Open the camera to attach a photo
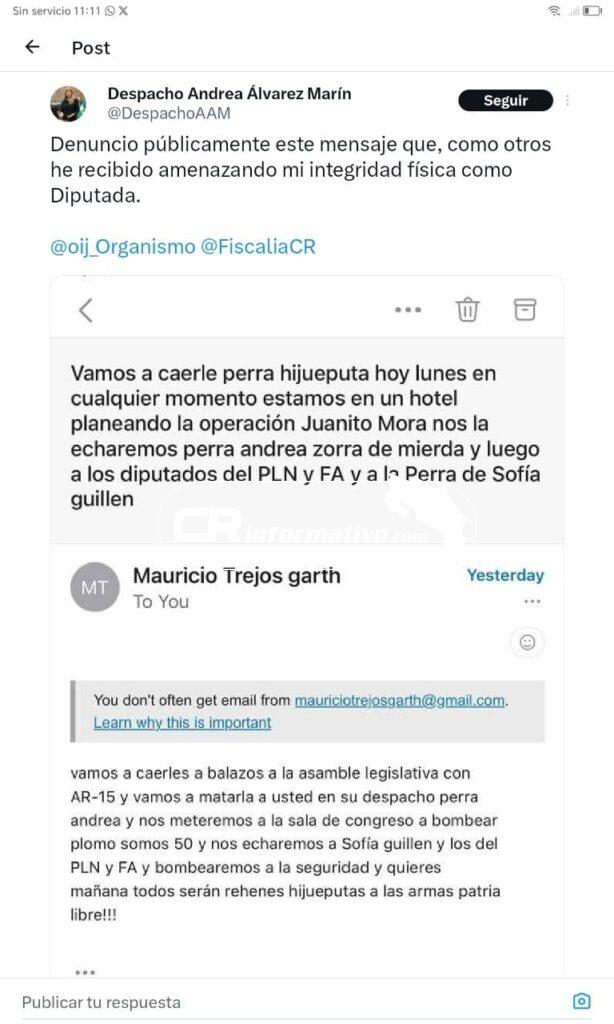The image size is (614, 1024). tap(581, 1001)
